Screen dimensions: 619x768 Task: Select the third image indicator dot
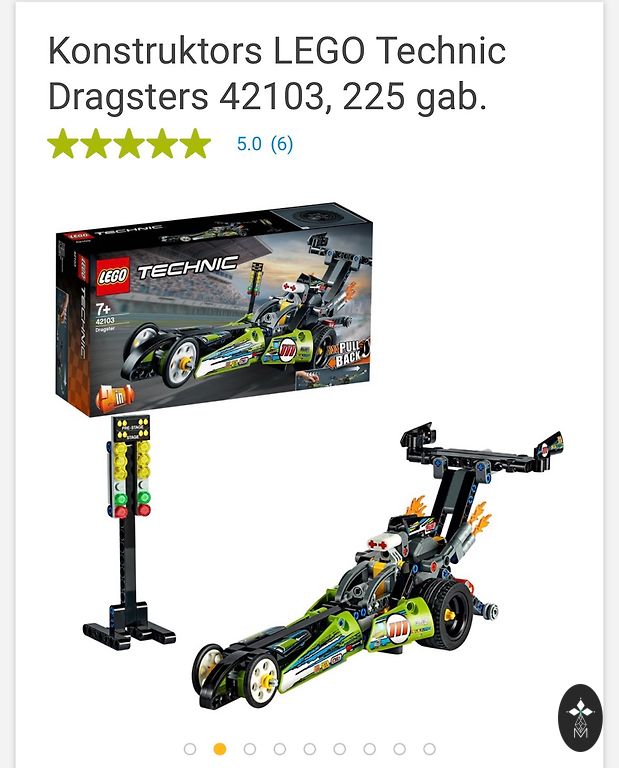click(250, 749)
